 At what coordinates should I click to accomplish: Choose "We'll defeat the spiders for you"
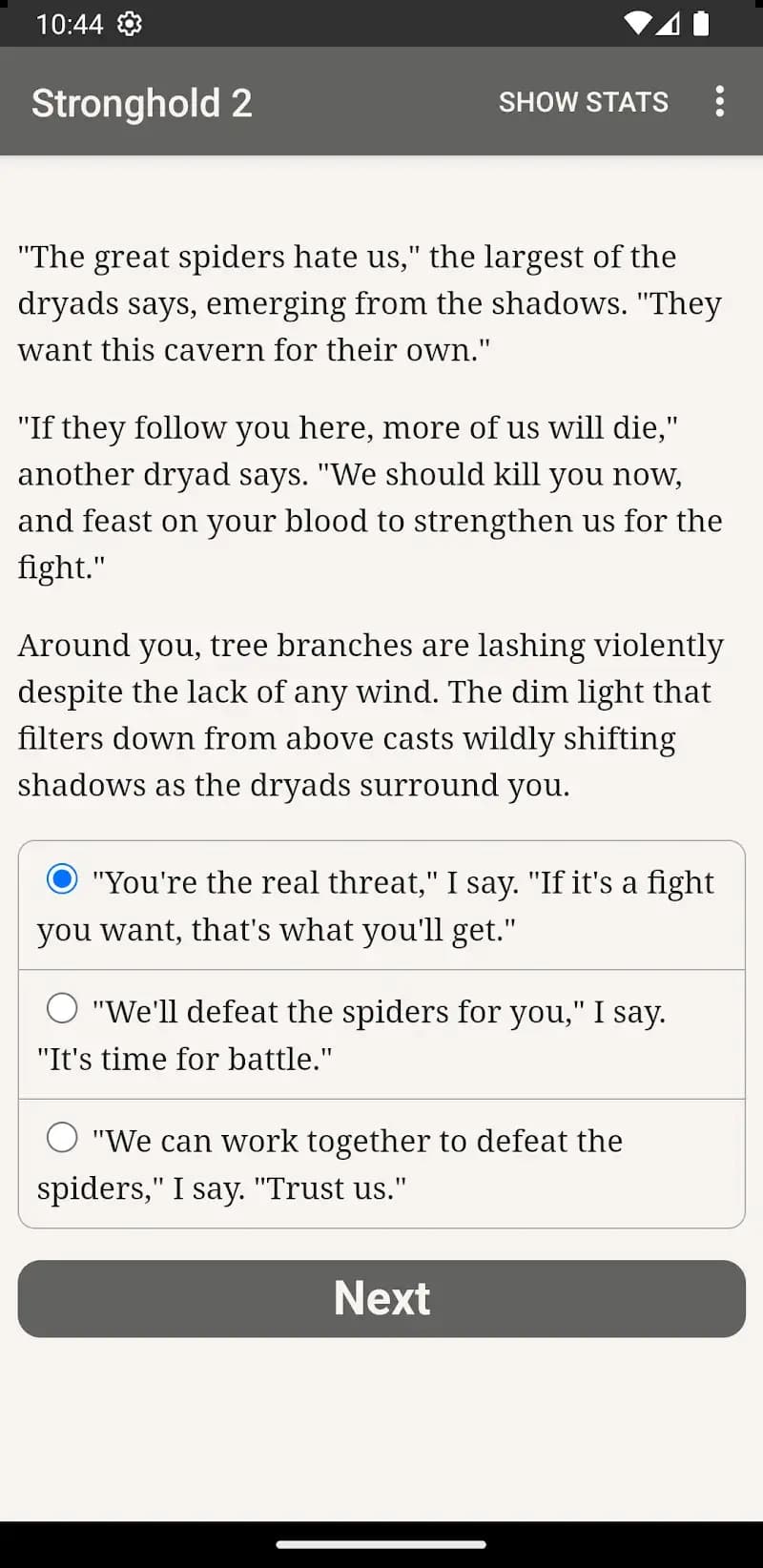point(63,1008)
